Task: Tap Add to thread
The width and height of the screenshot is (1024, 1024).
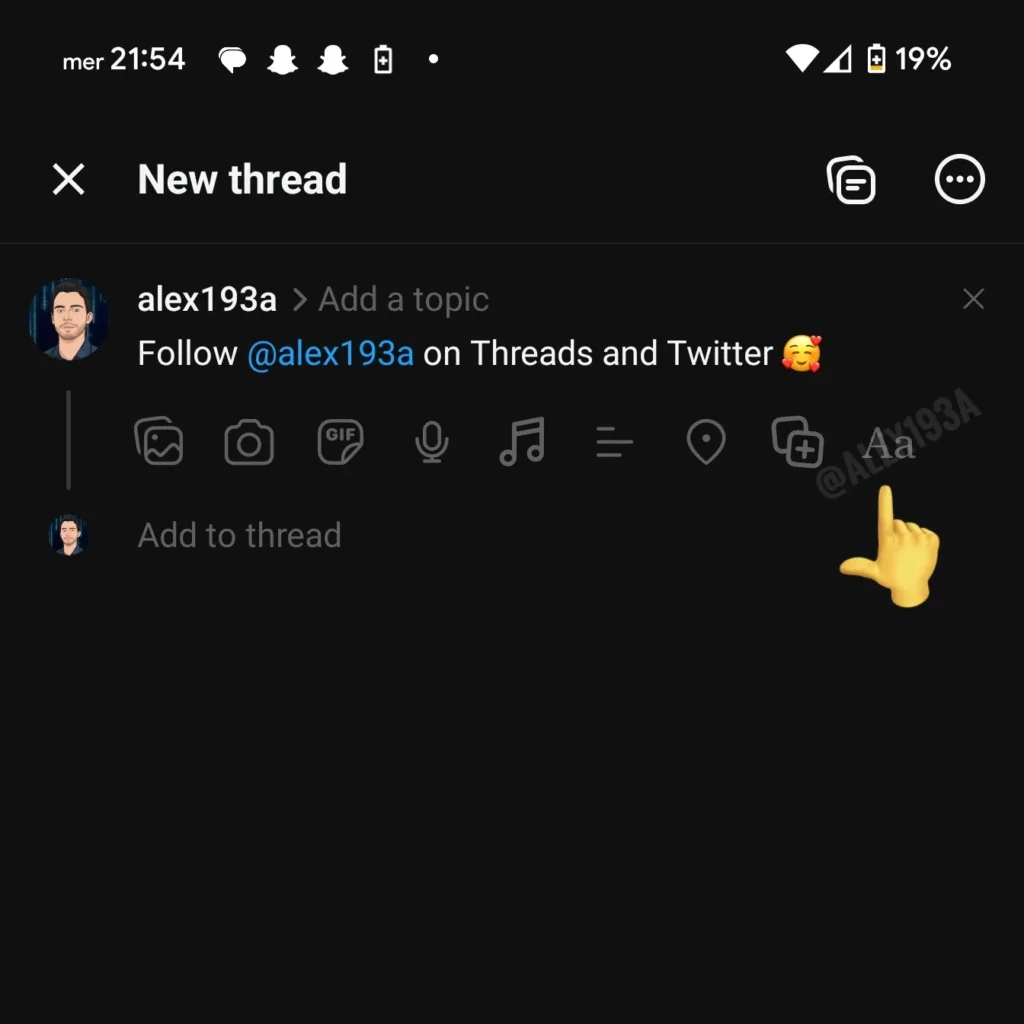Action: pyautogui.click(x=239, y=535)
